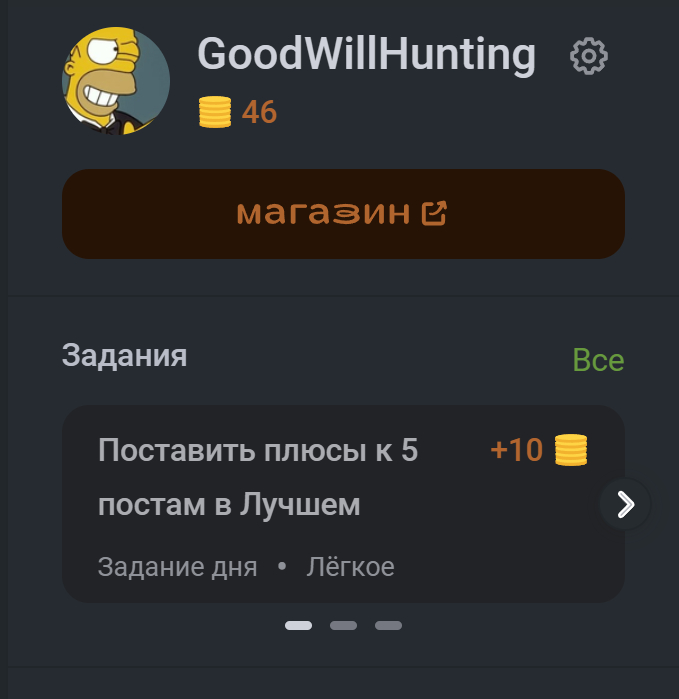
Task: Open the магазин shop button
Action: pyautogui.click(x=343, y=214)
